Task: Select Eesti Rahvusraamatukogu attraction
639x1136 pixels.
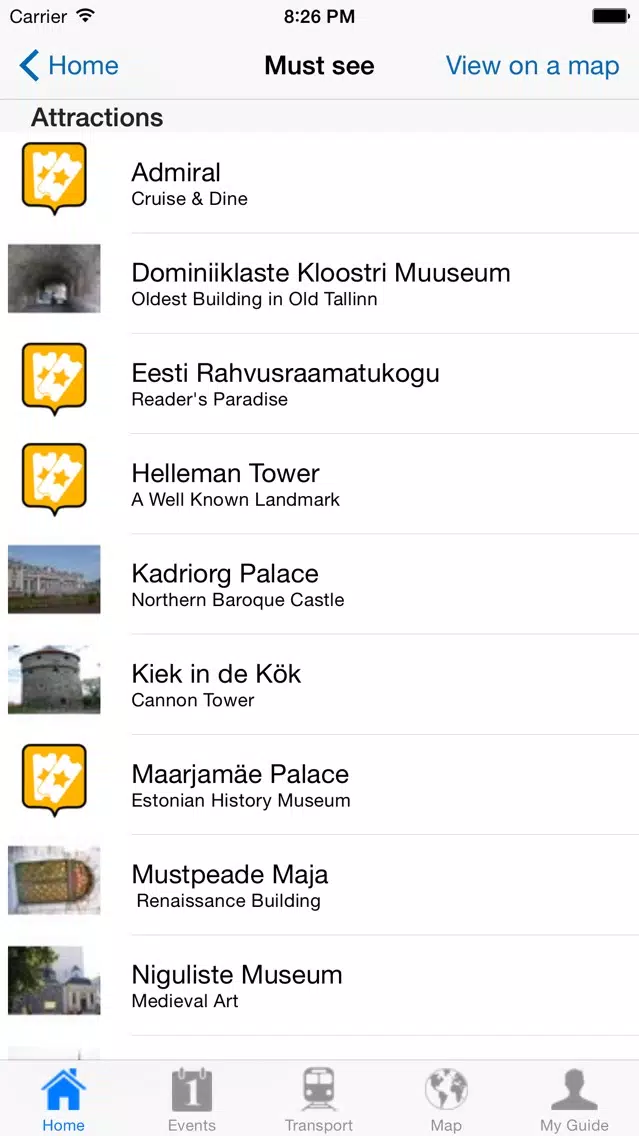Action: click(320, 383)
